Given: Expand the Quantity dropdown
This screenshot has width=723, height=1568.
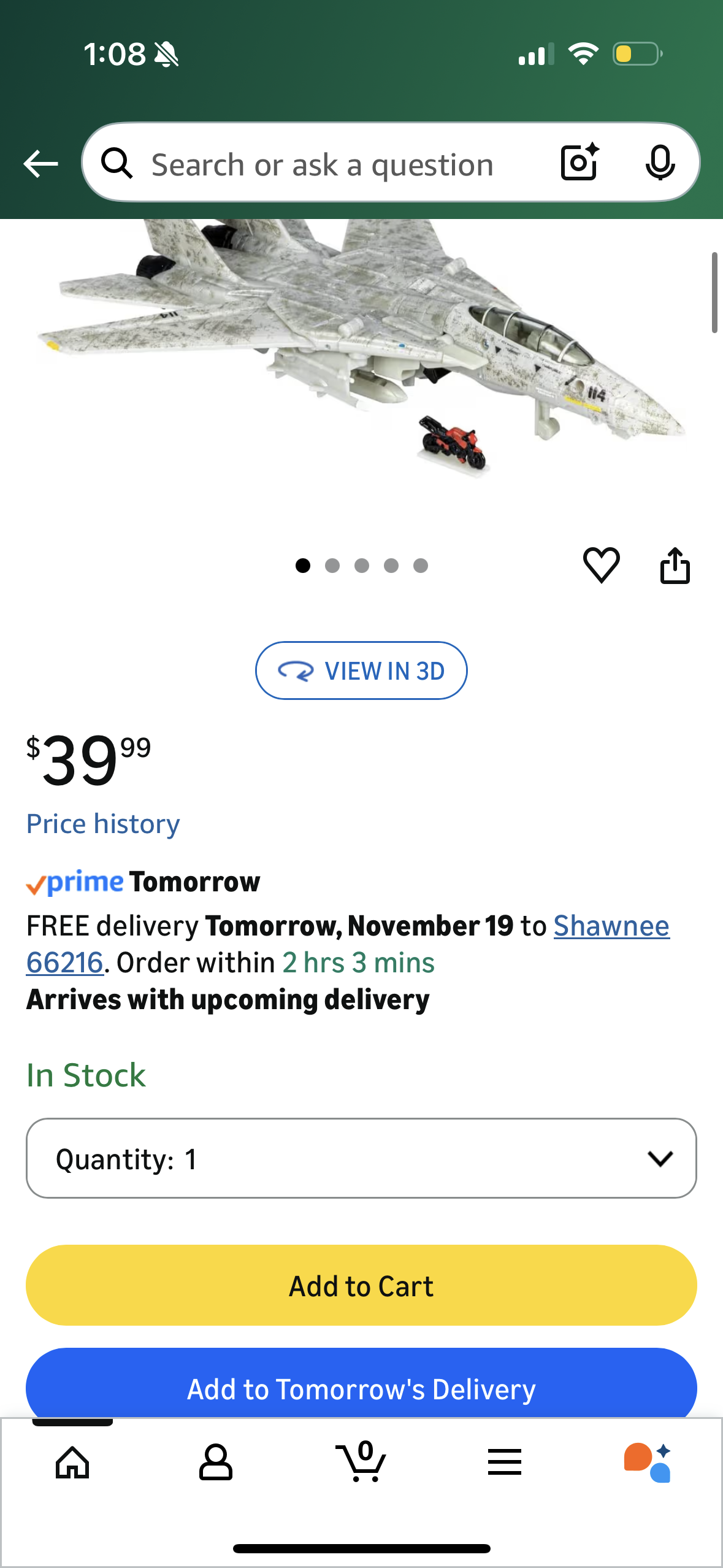Looking at the screenshot, I should tap(361, 1158).
